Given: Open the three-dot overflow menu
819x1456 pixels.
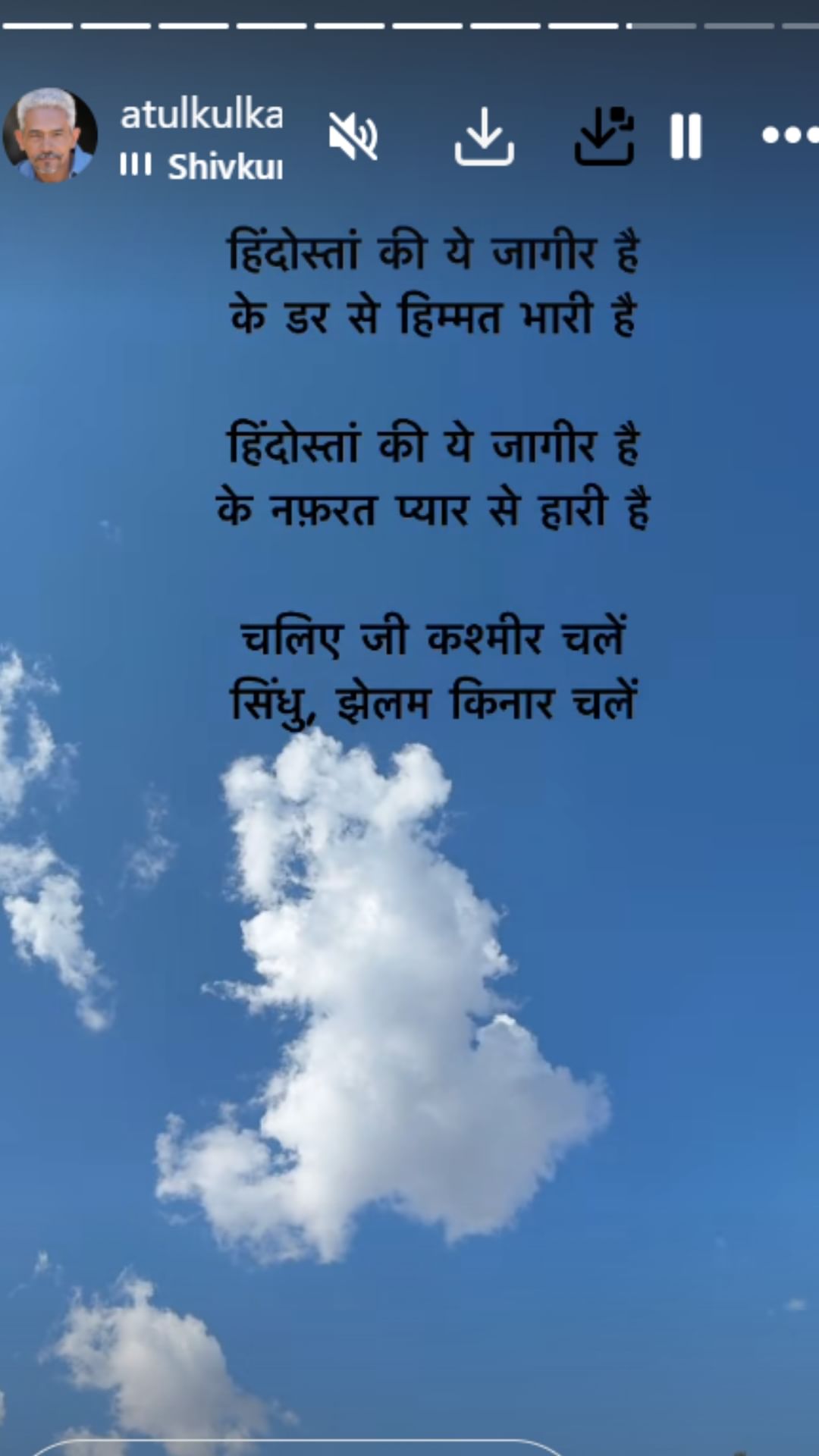Looking at the screenshot, I should point(789,136).
